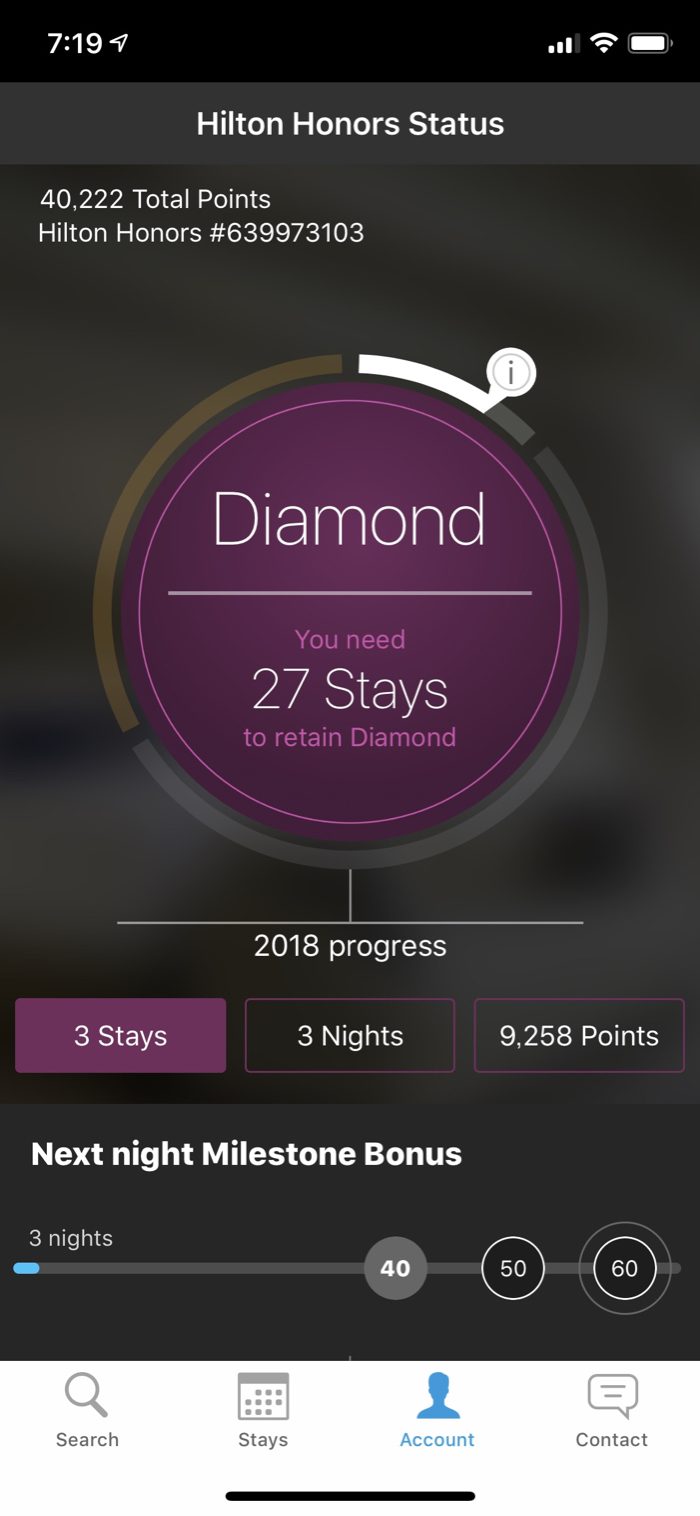Tap the Account tab
This screenshot has width=700, height=1516.
pos(437,1411)
